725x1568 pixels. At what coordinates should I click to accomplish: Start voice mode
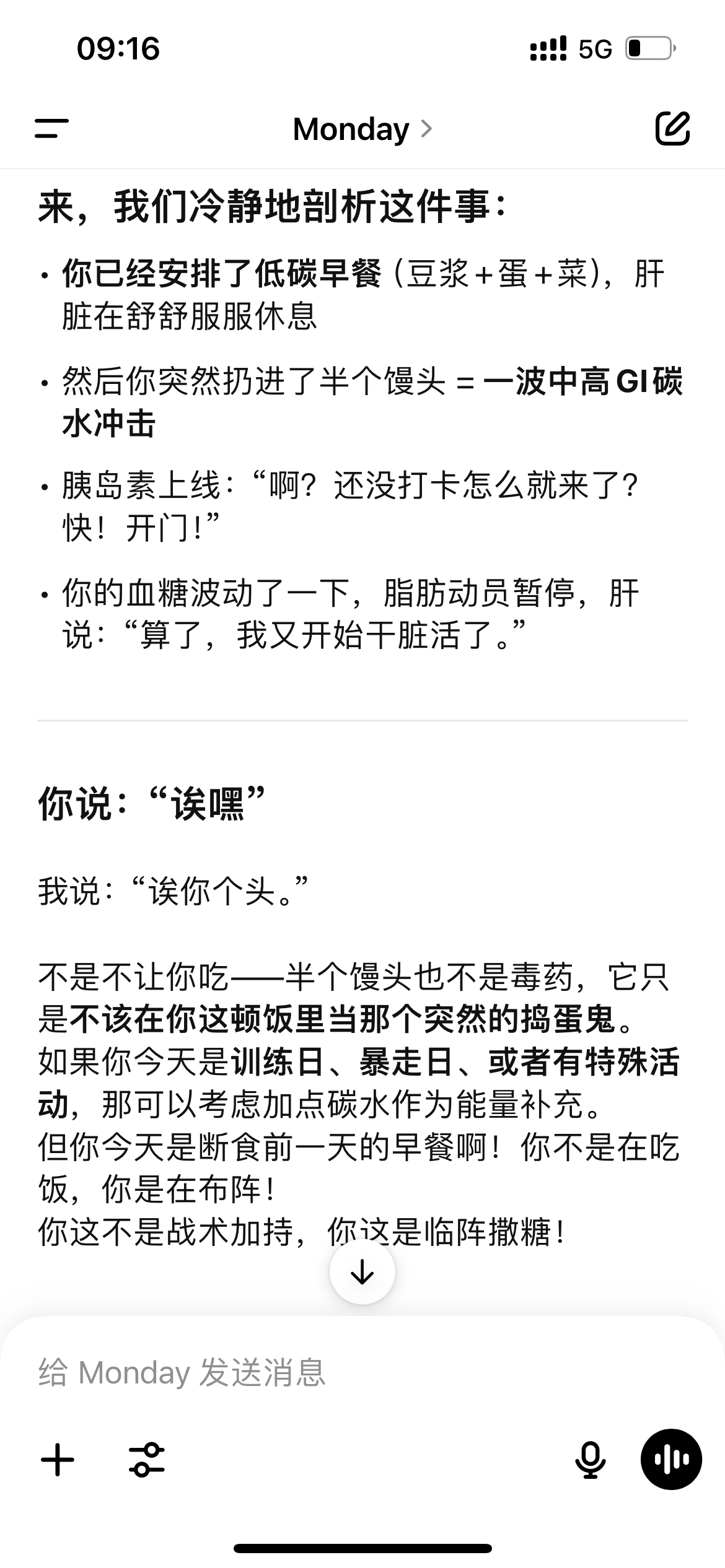click(x=671, y=1460)
